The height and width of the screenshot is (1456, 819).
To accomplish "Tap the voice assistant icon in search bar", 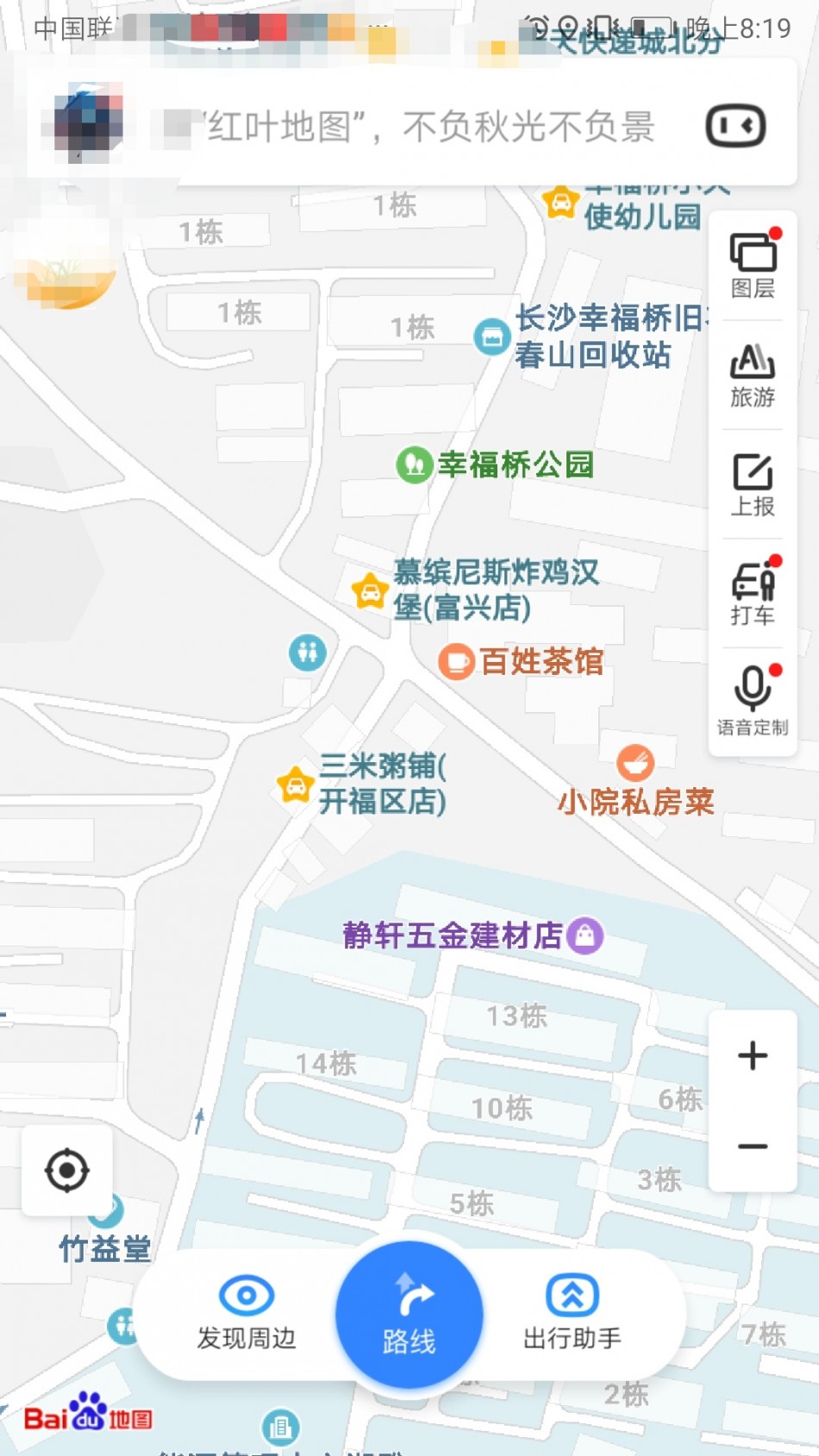I will (x=735, y=126).
